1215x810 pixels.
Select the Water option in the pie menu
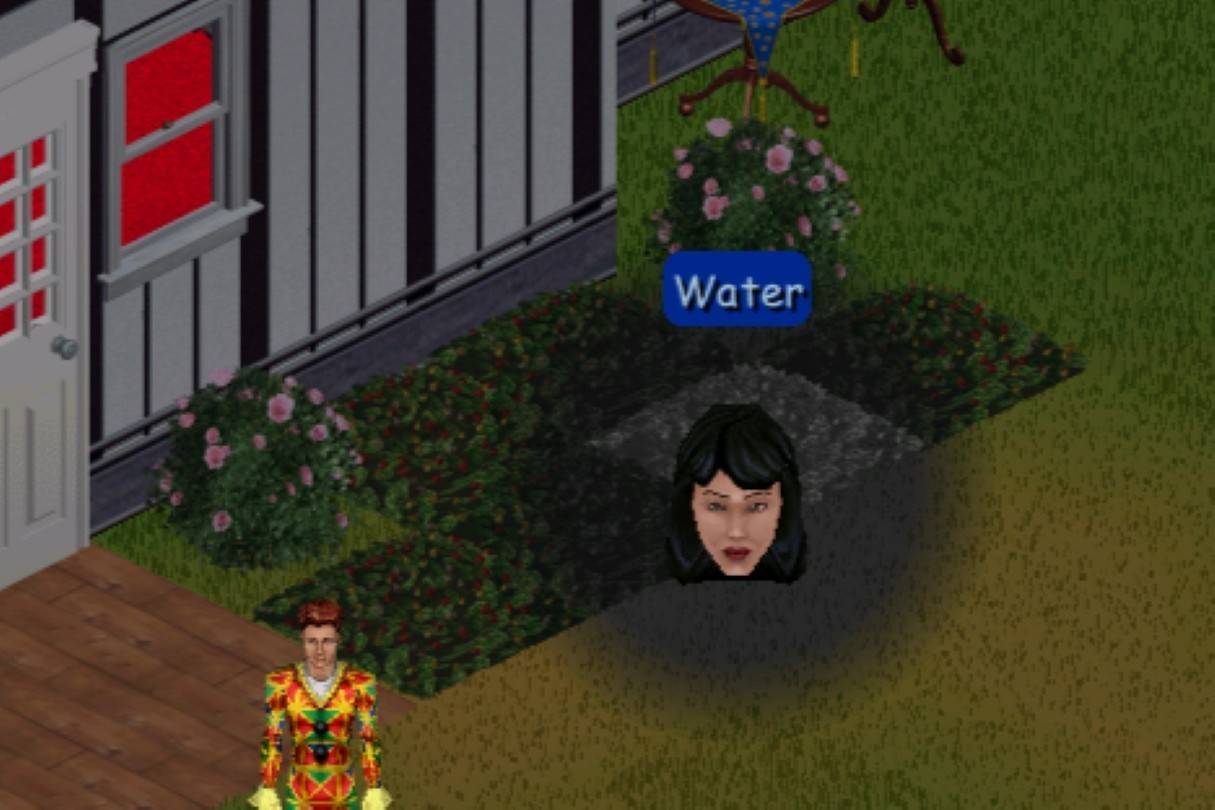point(737,290)
